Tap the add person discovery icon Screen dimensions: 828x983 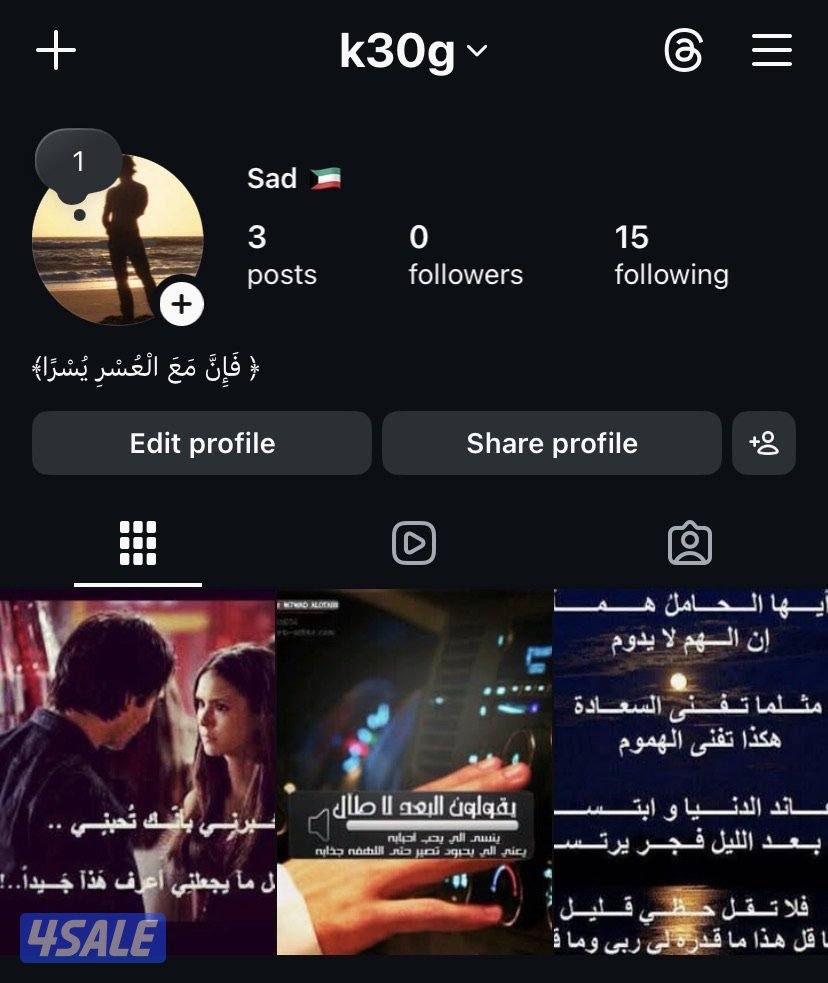pos(764,443)
